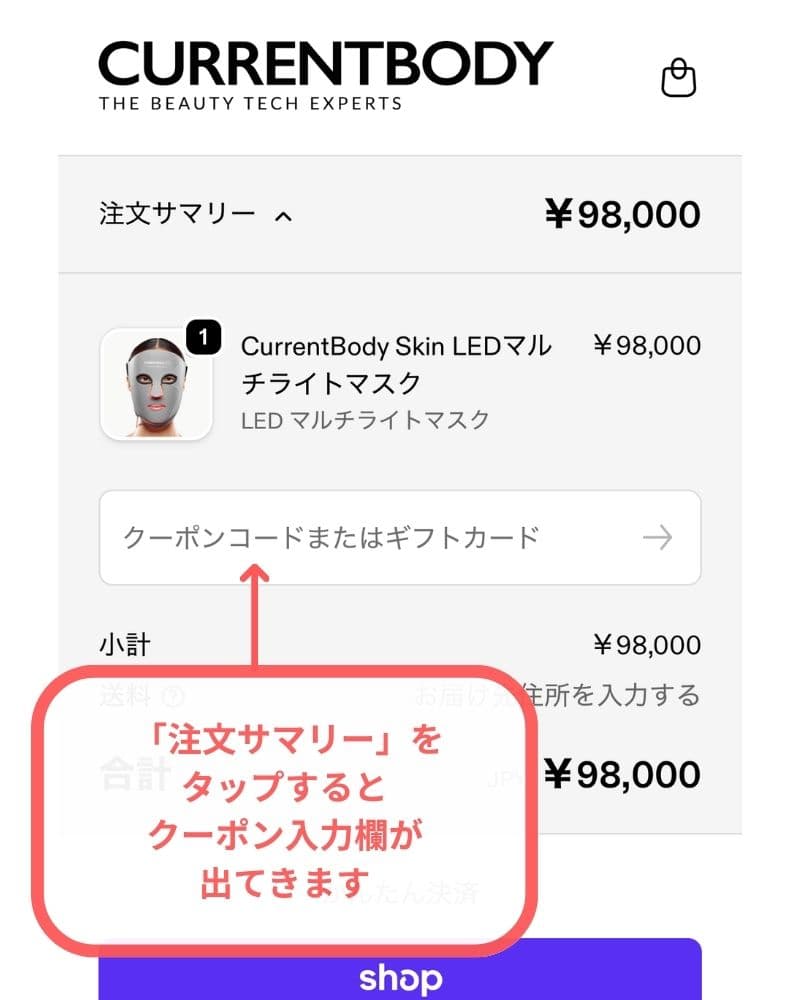Click the arrow to apply the coupon code
This screenshot has width=800, height=1000.
click(659, 538)
